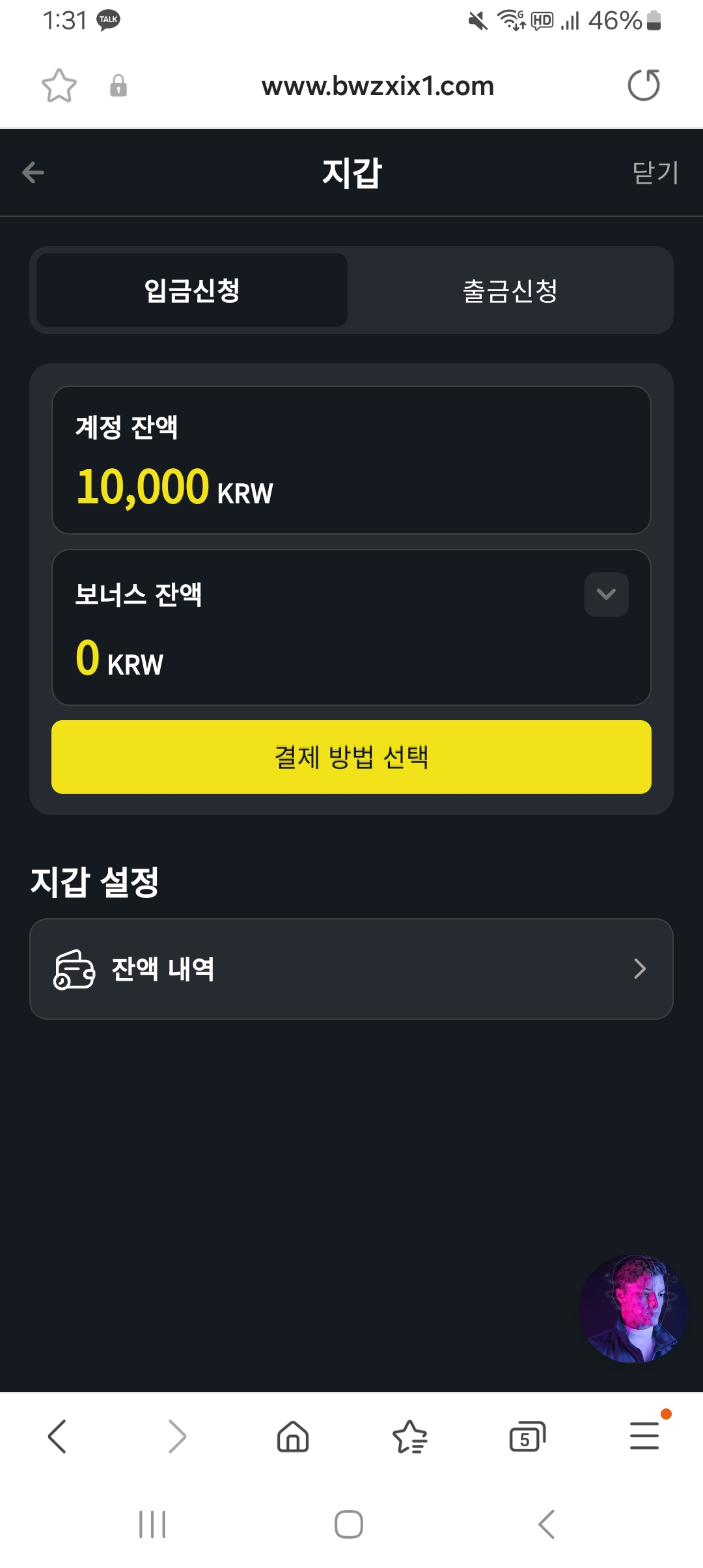Open the browser home page
The height and width of the screenshot is (1568, 703).
pyautogui.click(x=293, y=1436)
